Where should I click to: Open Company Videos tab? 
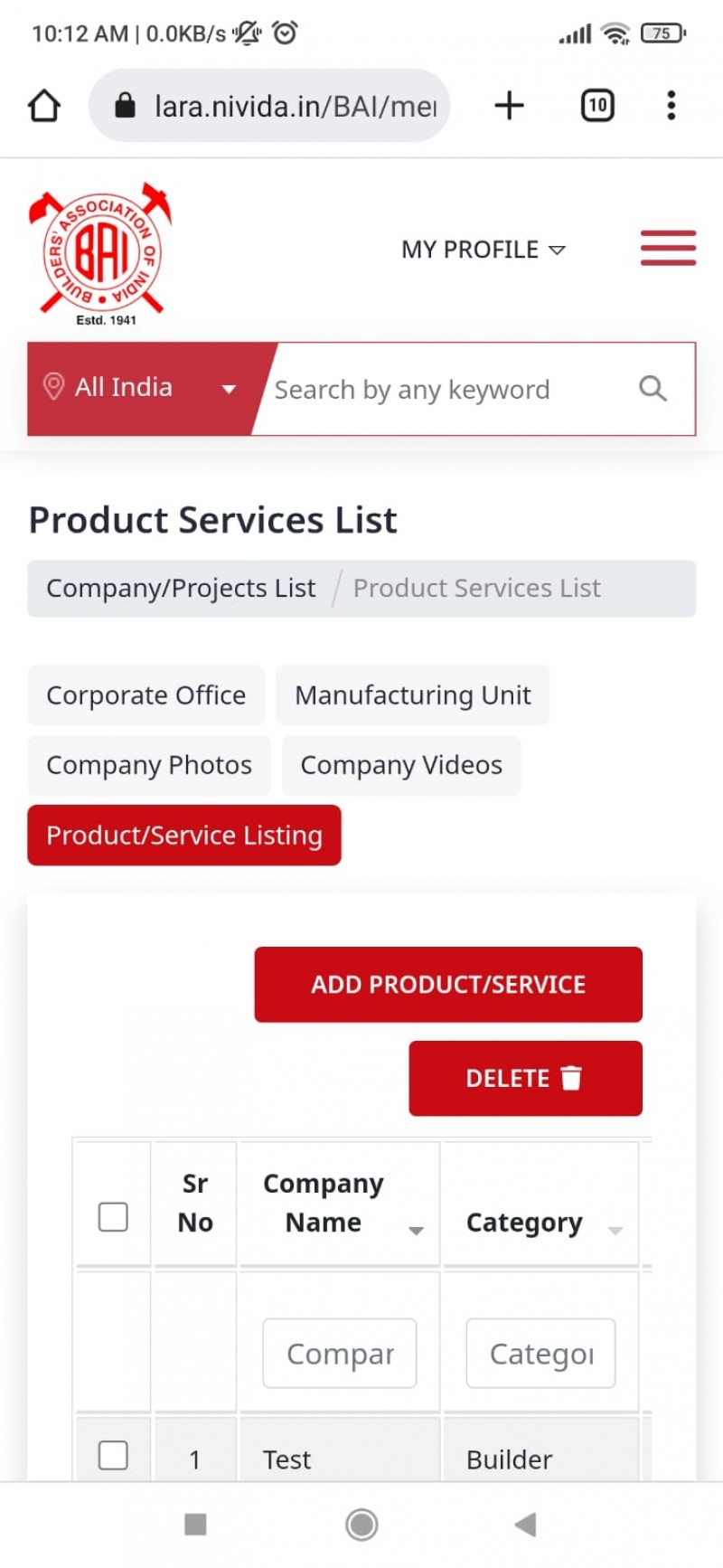click(x=401, y=765)
